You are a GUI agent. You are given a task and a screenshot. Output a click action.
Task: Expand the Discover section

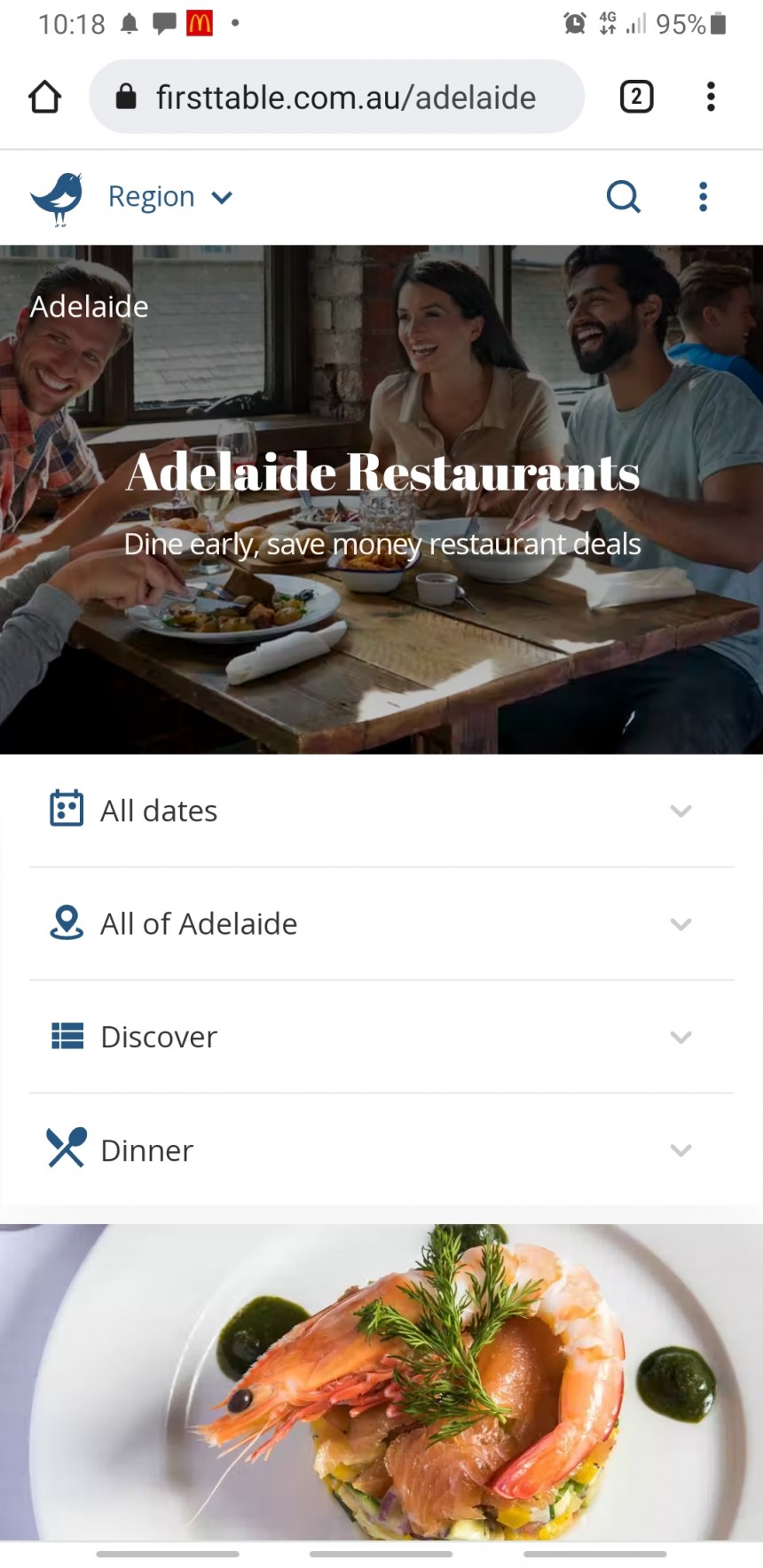pyautogui.click(x=680, y=1036)
